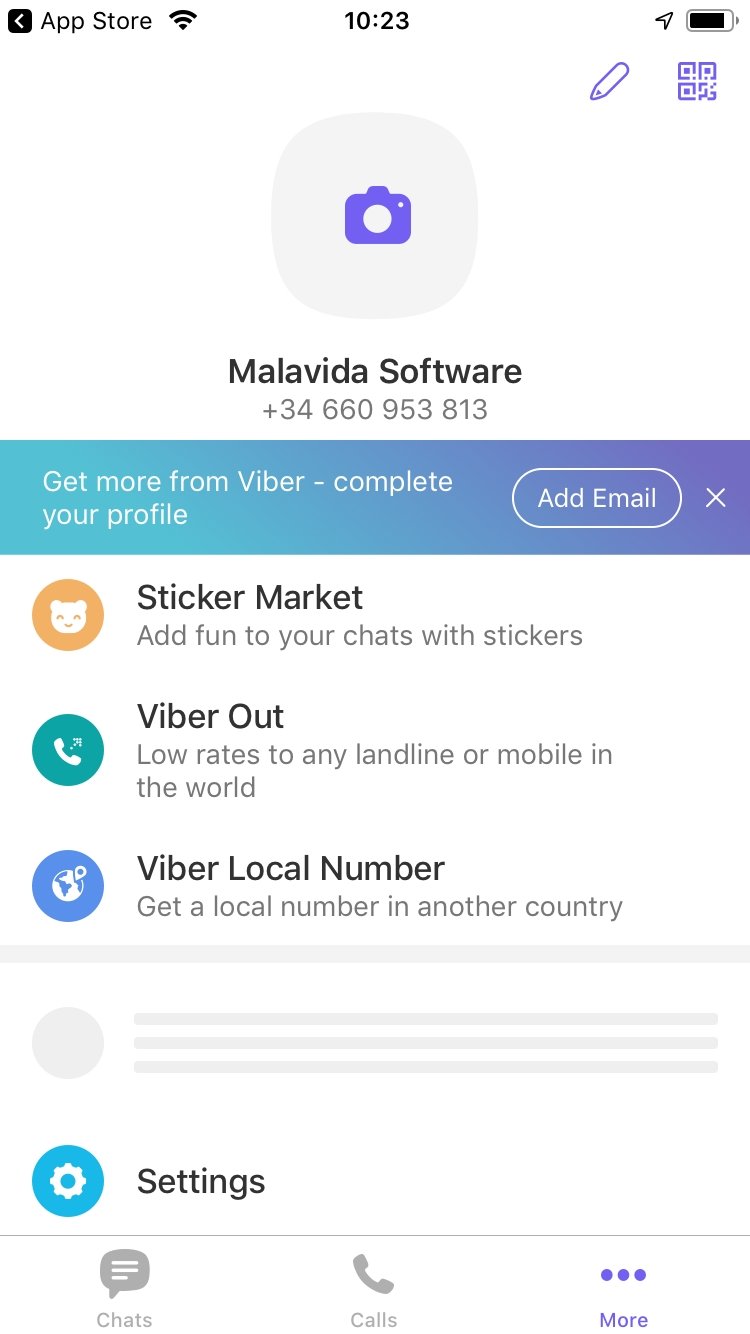Add a profile photo via camera placeholder
This screenshot has height=1334, width=750.
click(375, 216)
